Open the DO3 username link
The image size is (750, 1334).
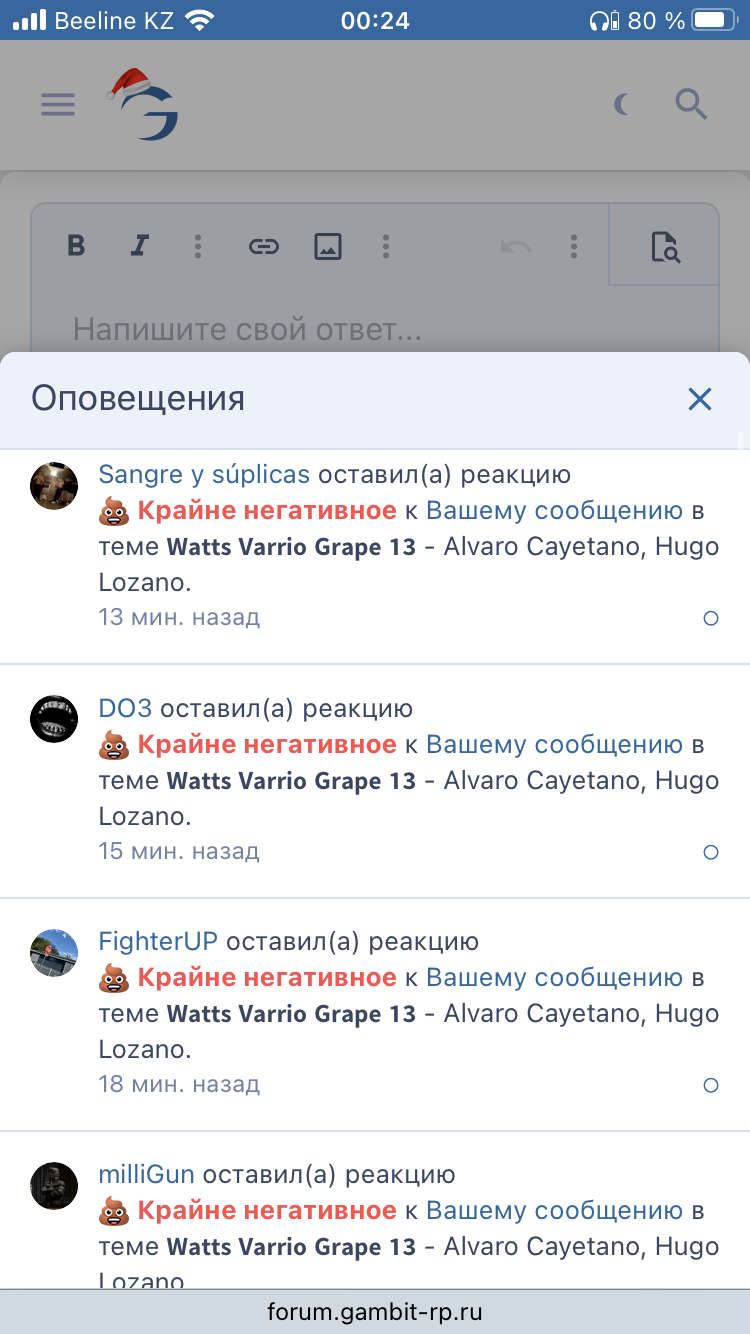(125, 709)
